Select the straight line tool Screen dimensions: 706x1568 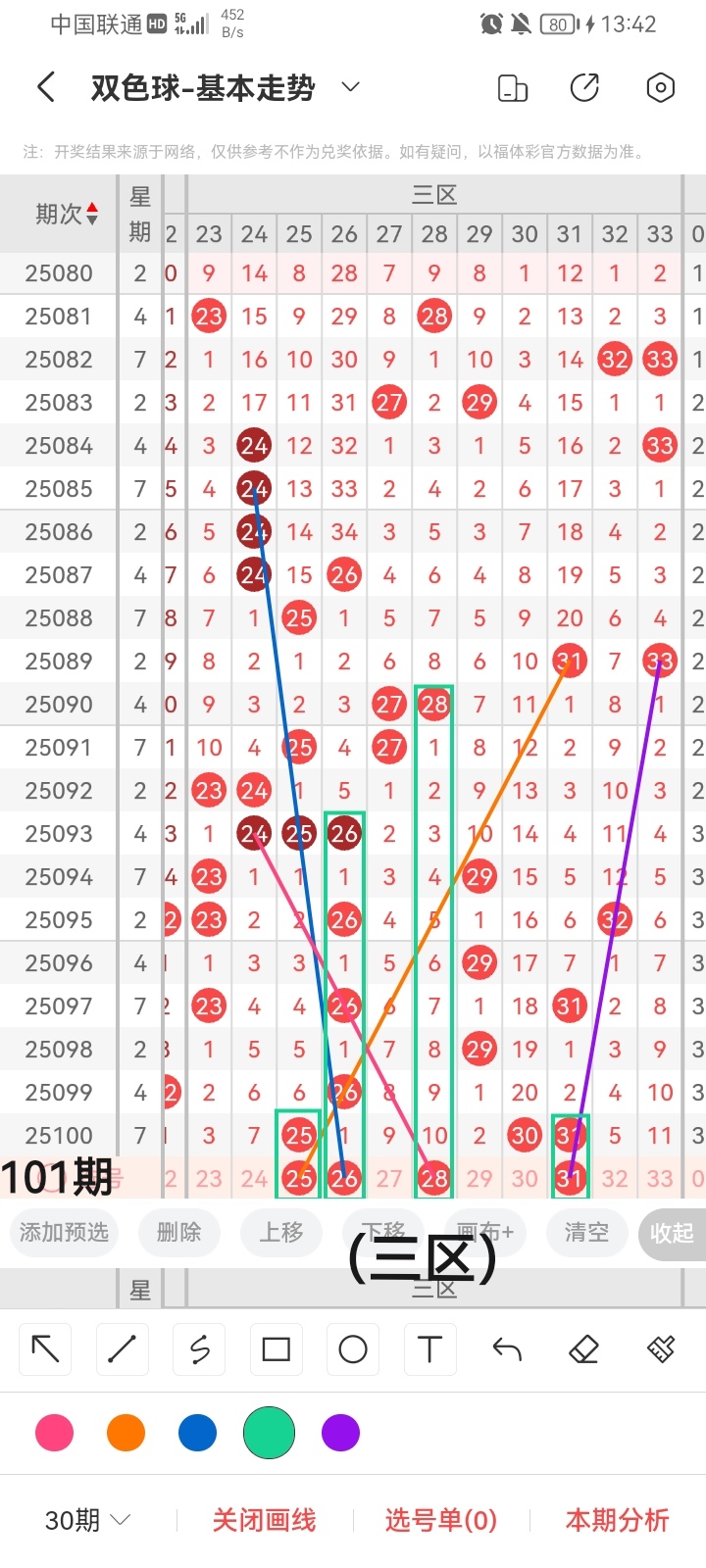123,1349
